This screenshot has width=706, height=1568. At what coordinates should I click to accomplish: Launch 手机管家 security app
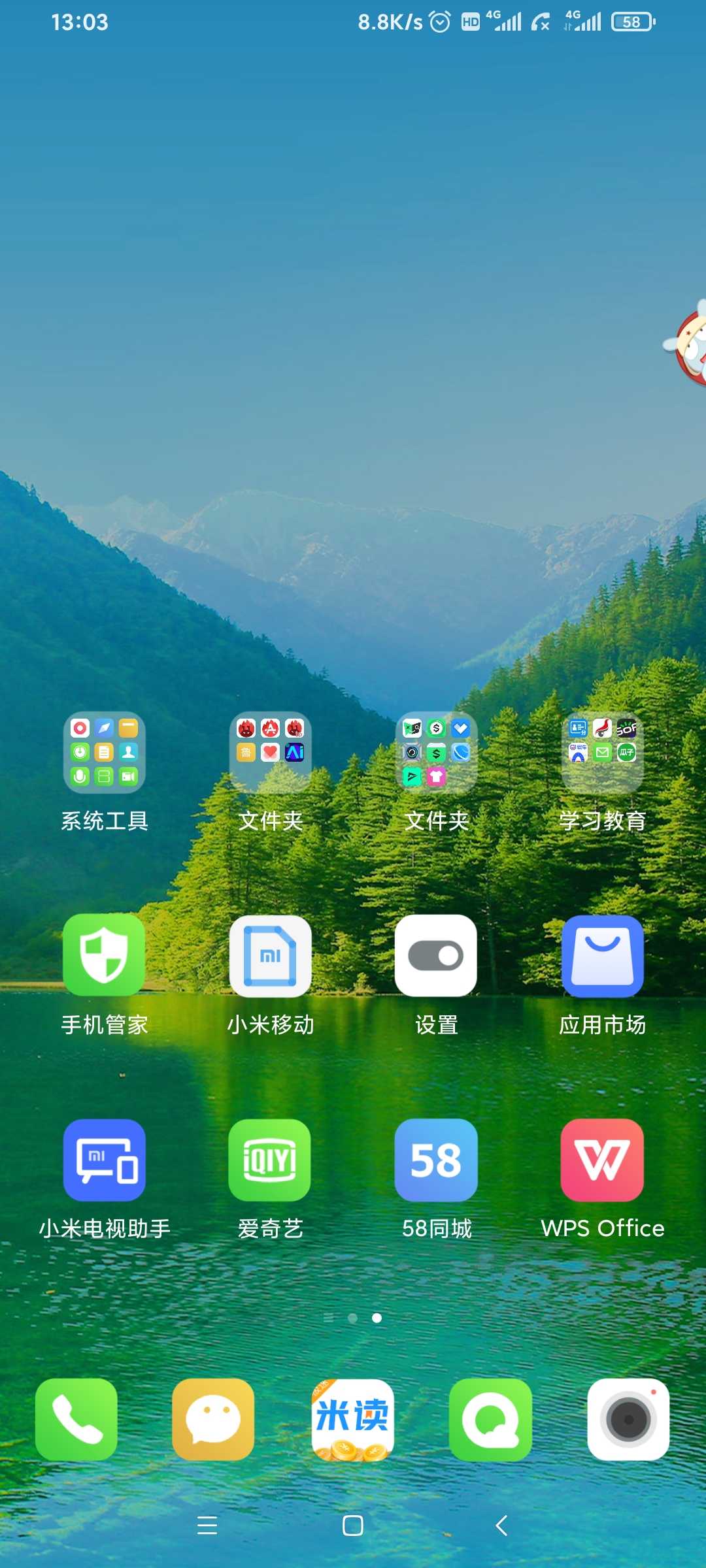(104, 955)
